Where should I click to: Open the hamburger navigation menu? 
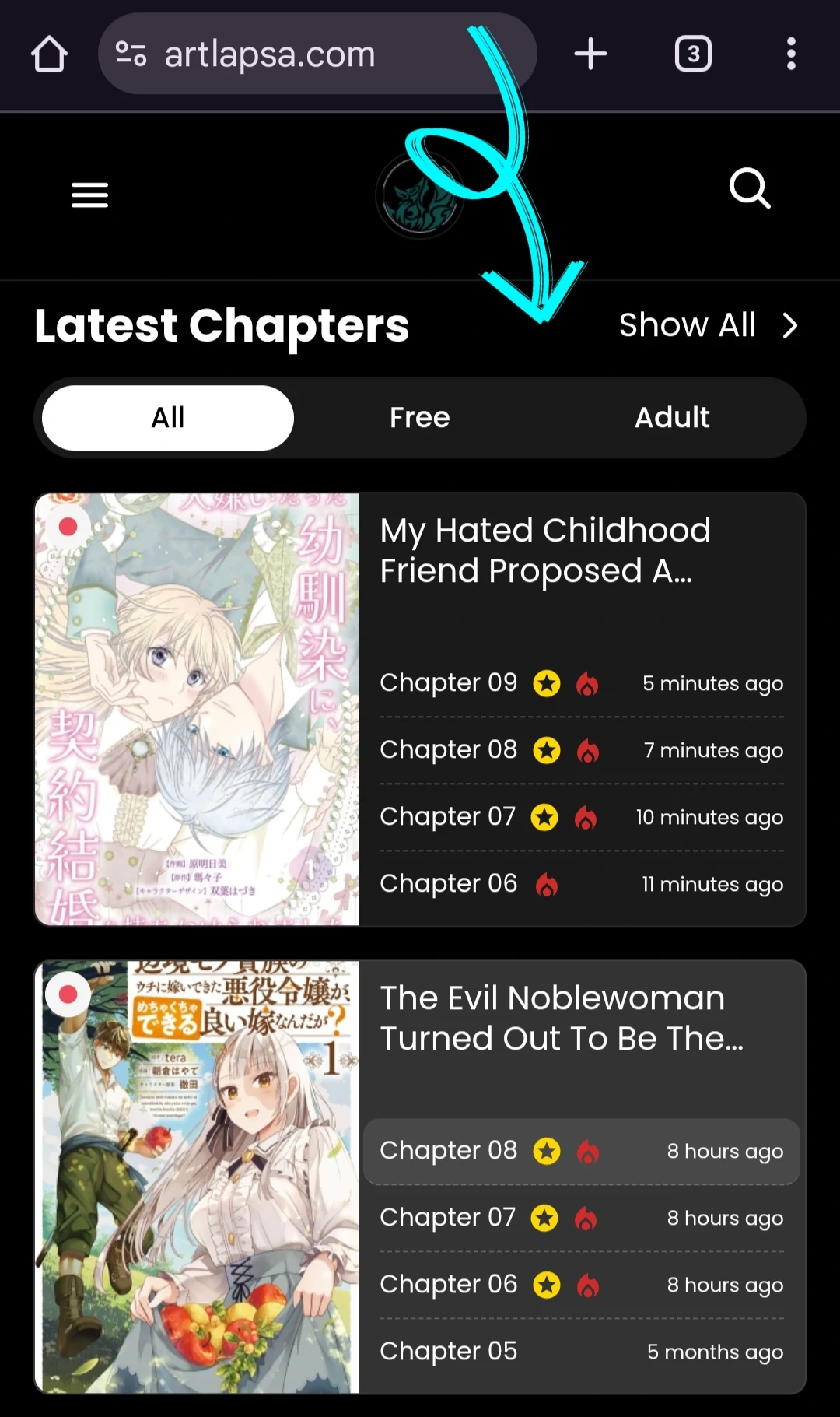pos(89,195)
